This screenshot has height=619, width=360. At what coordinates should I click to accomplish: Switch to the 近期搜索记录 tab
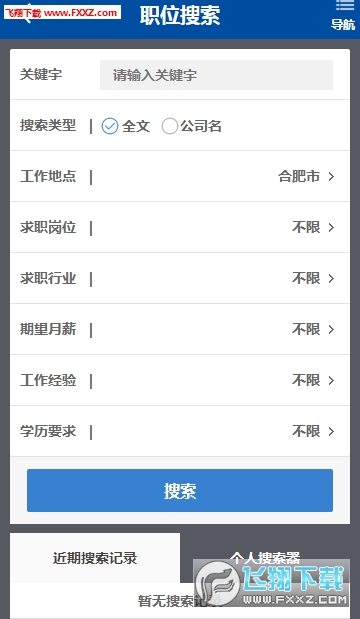[95, 558]
